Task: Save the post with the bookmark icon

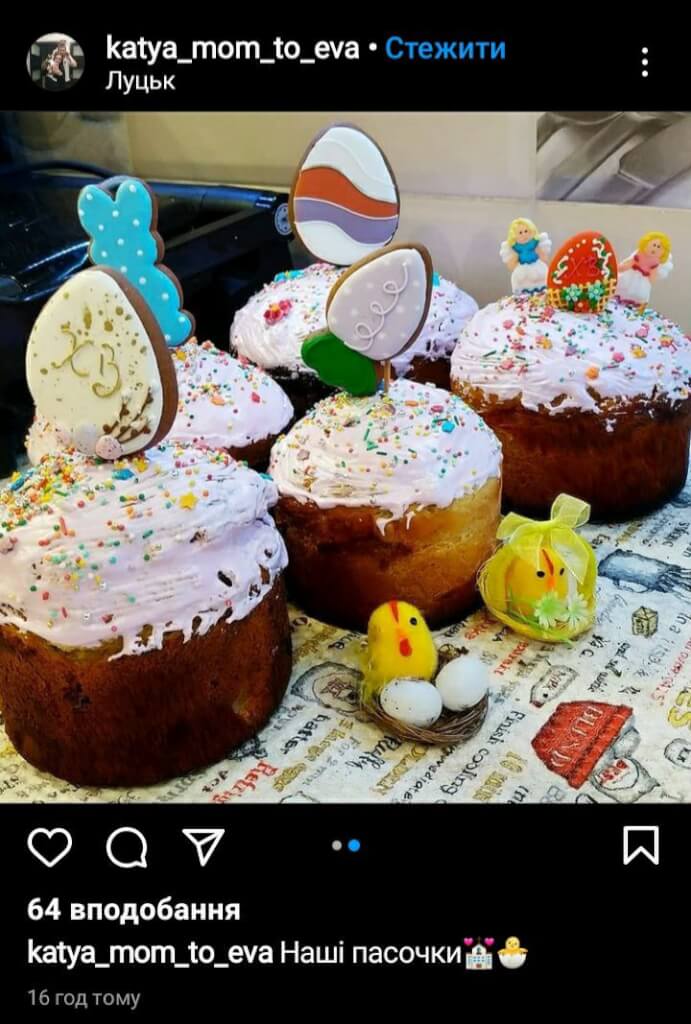Action: point(640,846)
